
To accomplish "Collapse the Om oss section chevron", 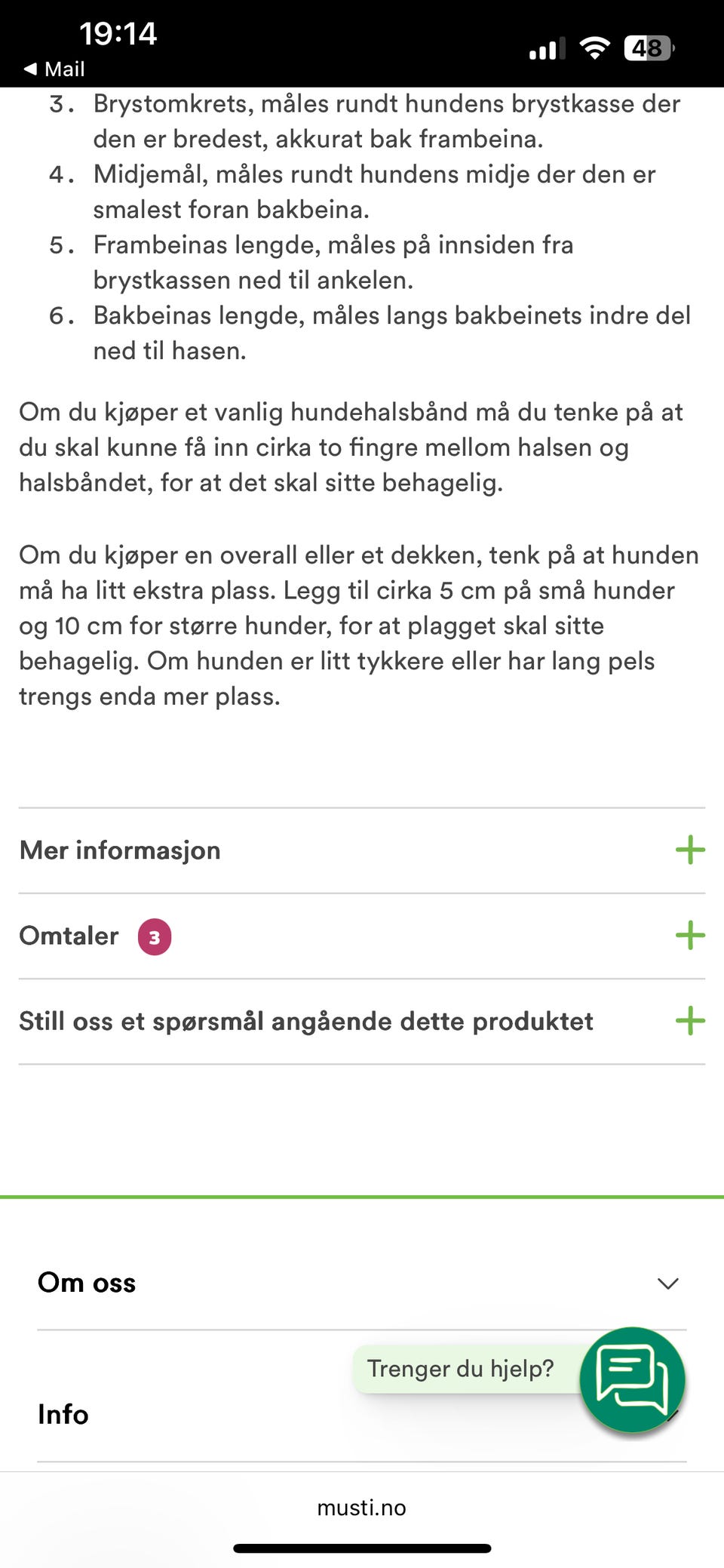I will coord(667,1283).
